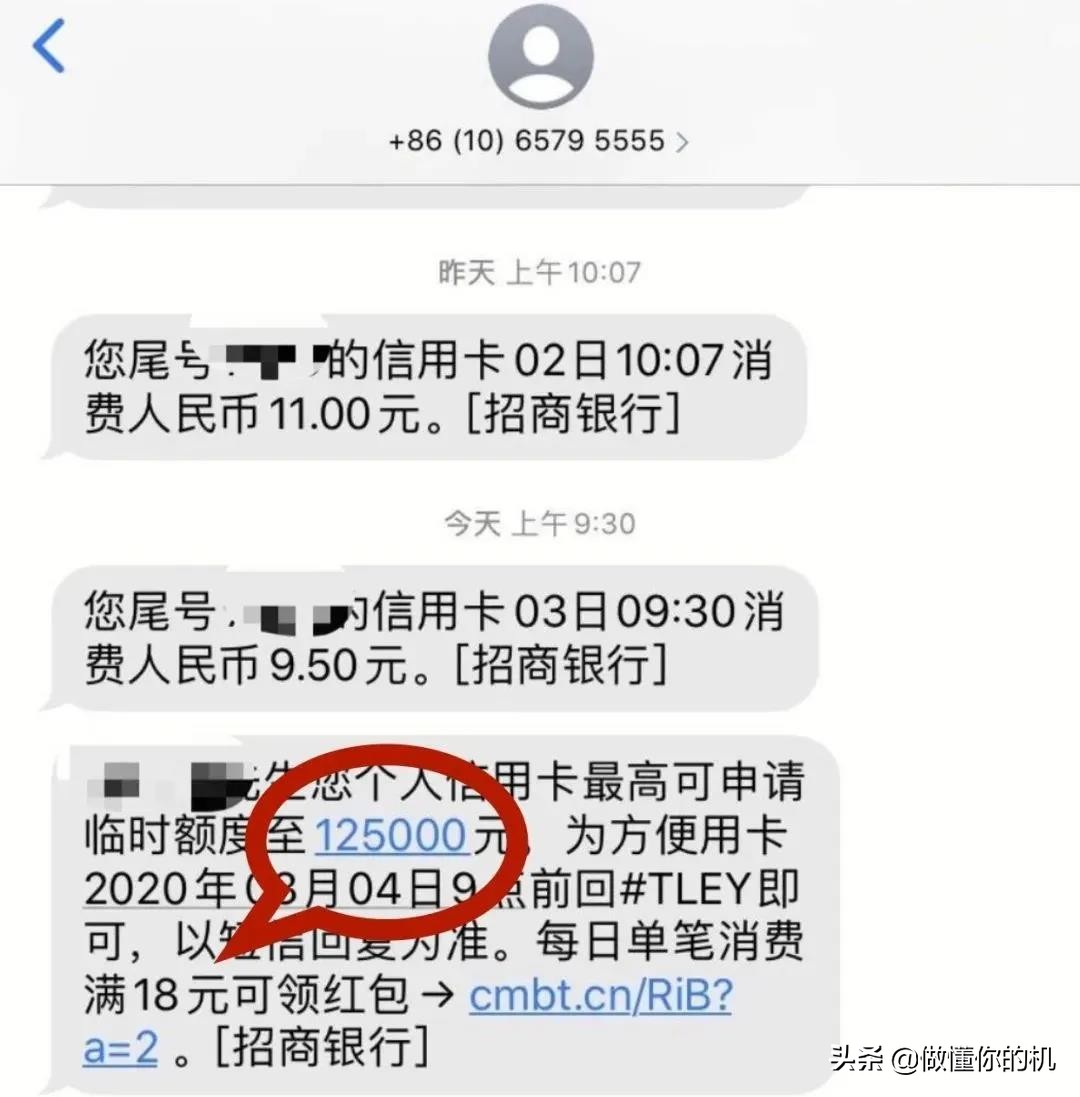Tap the 今天 上午9:30 timestamp

[540, 522]
